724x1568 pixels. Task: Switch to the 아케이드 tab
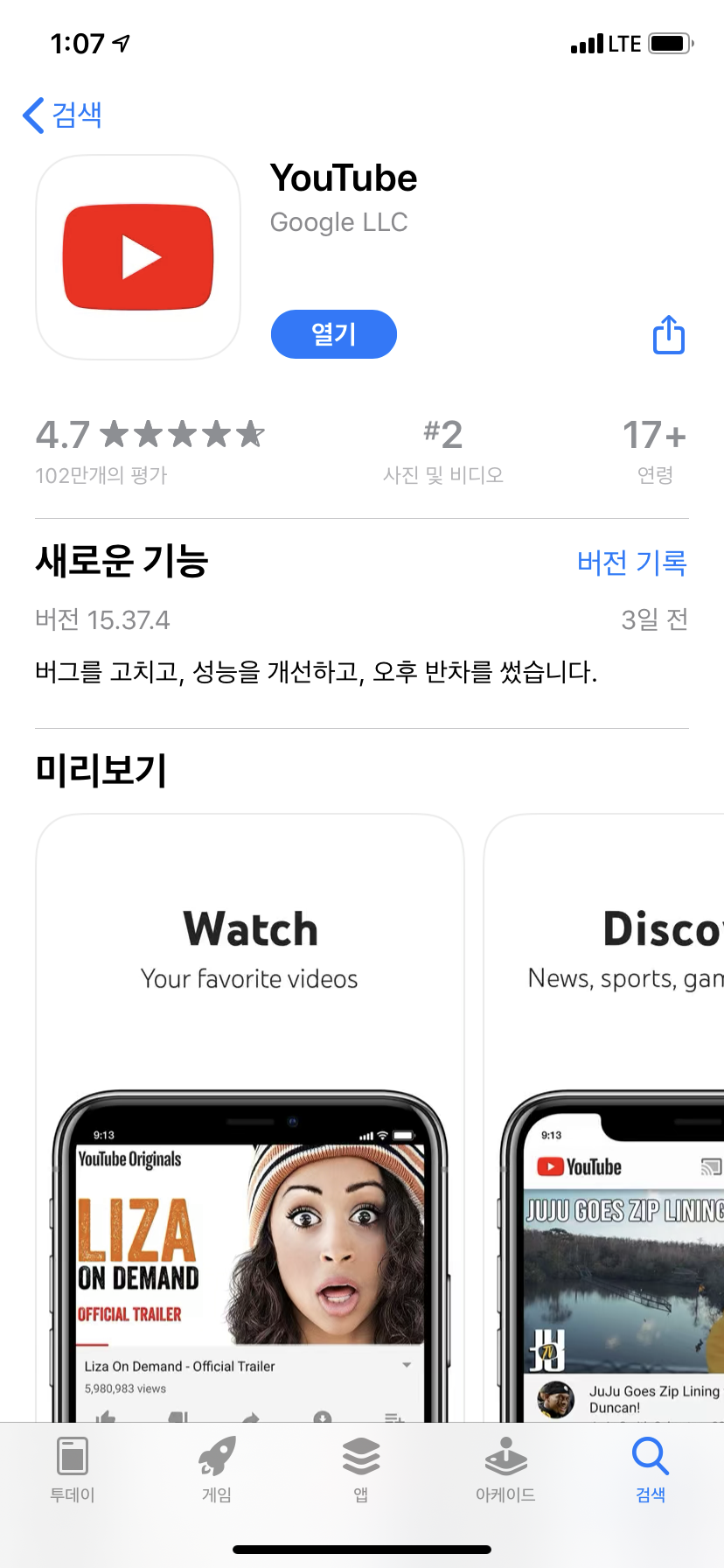tap(505, 1469)
